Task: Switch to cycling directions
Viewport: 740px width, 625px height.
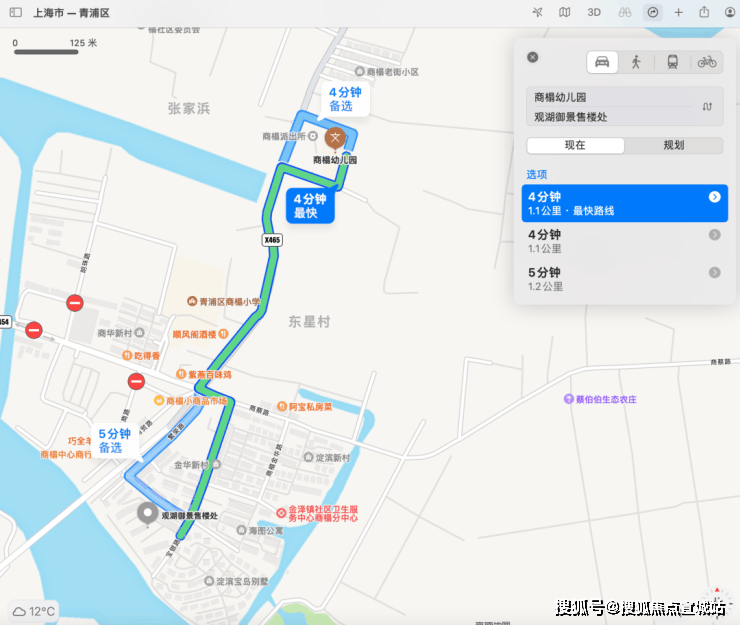Action: [x=707, y=62]
